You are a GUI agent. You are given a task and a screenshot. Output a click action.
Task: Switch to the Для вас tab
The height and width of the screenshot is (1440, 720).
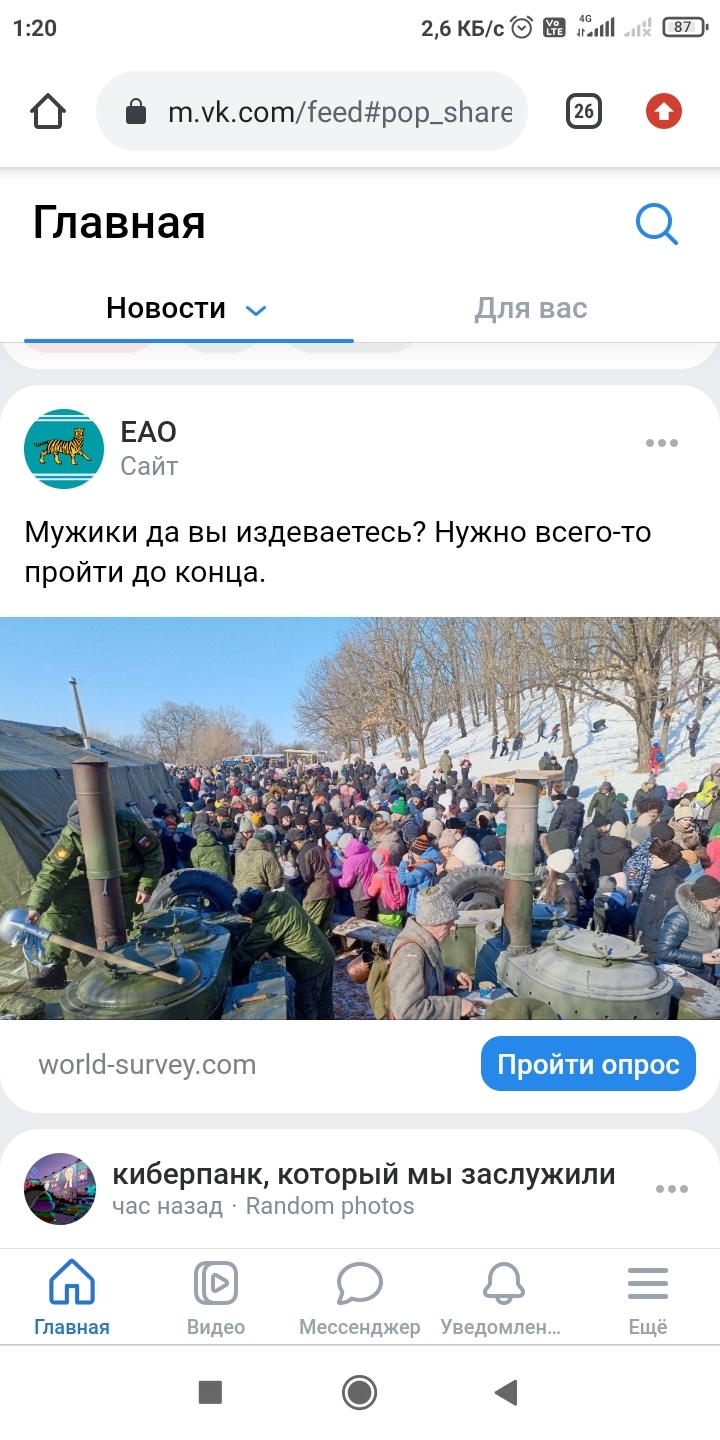(x=530, y=308)
